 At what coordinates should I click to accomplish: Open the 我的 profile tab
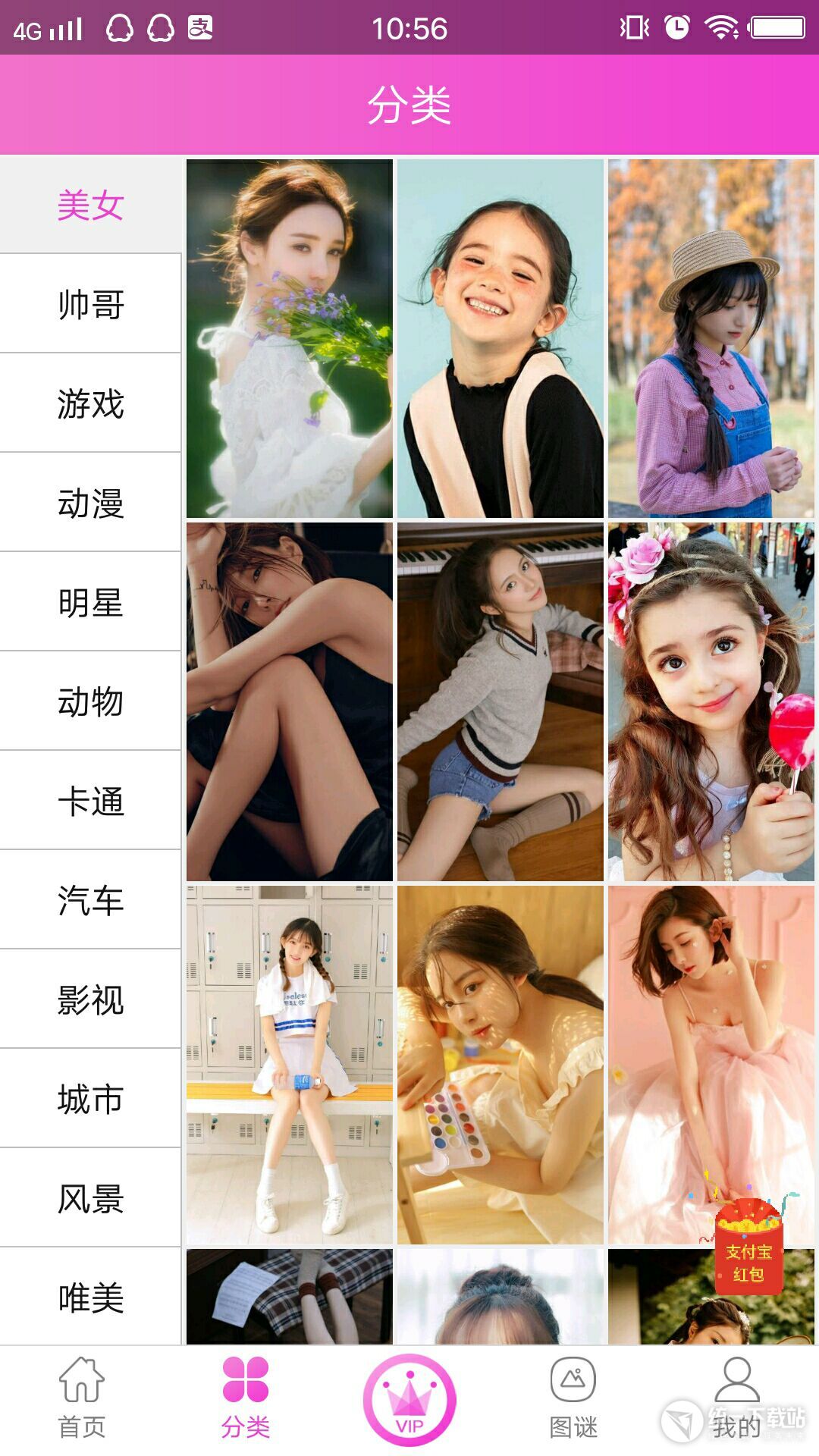(x=736, y=1398)
